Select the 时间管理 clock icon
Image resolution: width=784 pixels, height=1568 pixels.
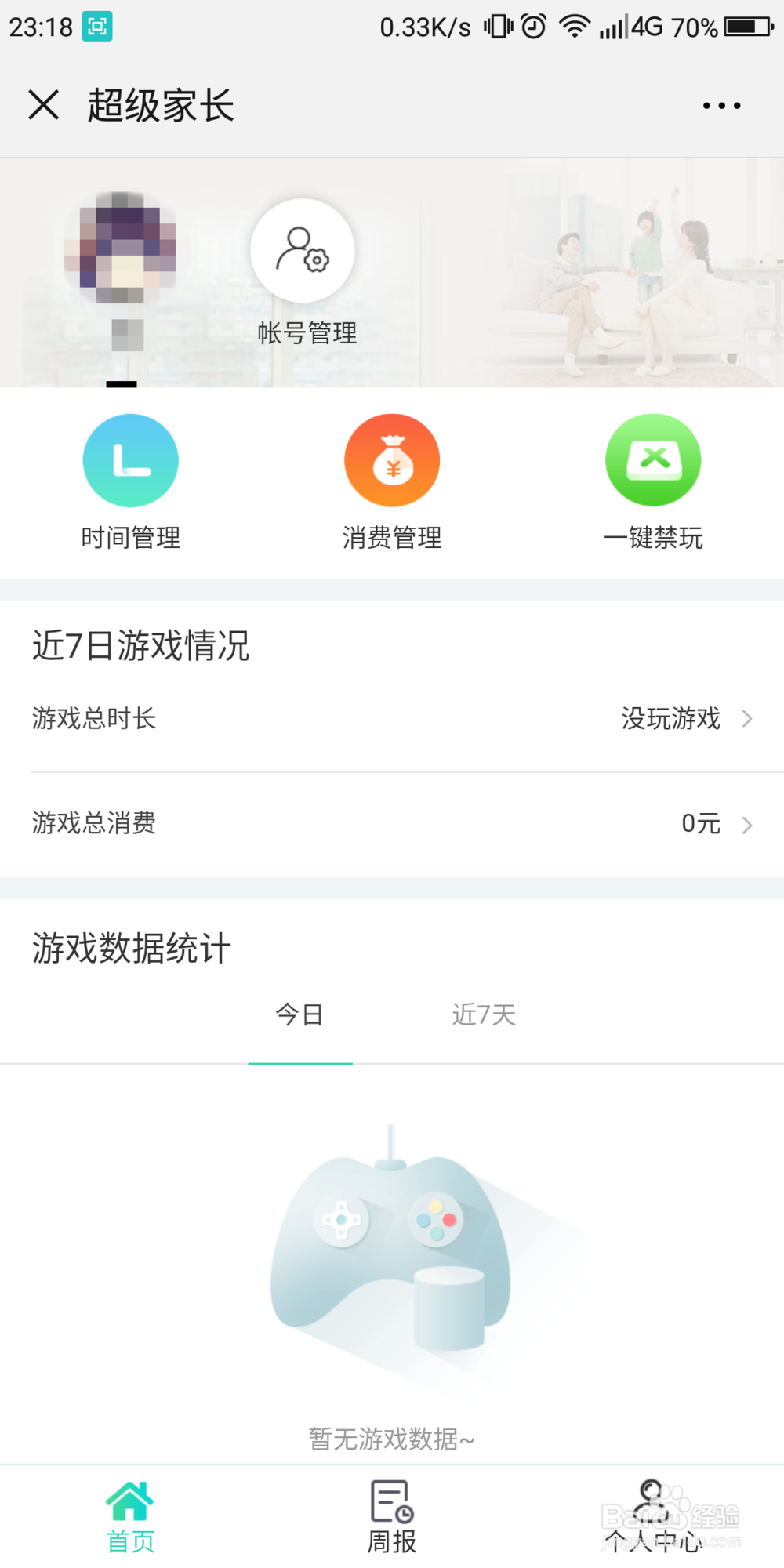(130, 460)
